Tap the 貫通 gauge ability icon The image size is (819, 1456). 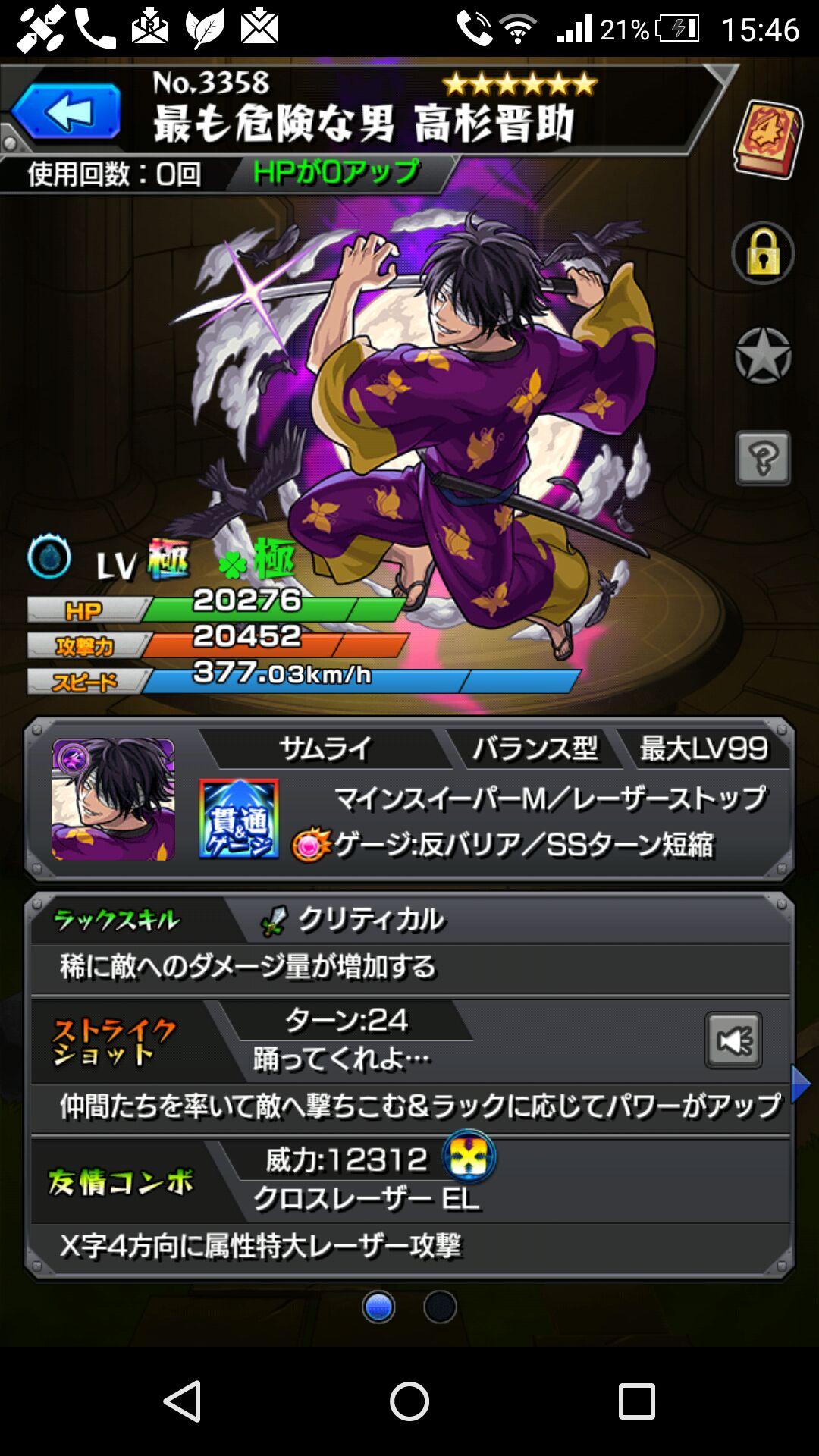pos(239,819)
